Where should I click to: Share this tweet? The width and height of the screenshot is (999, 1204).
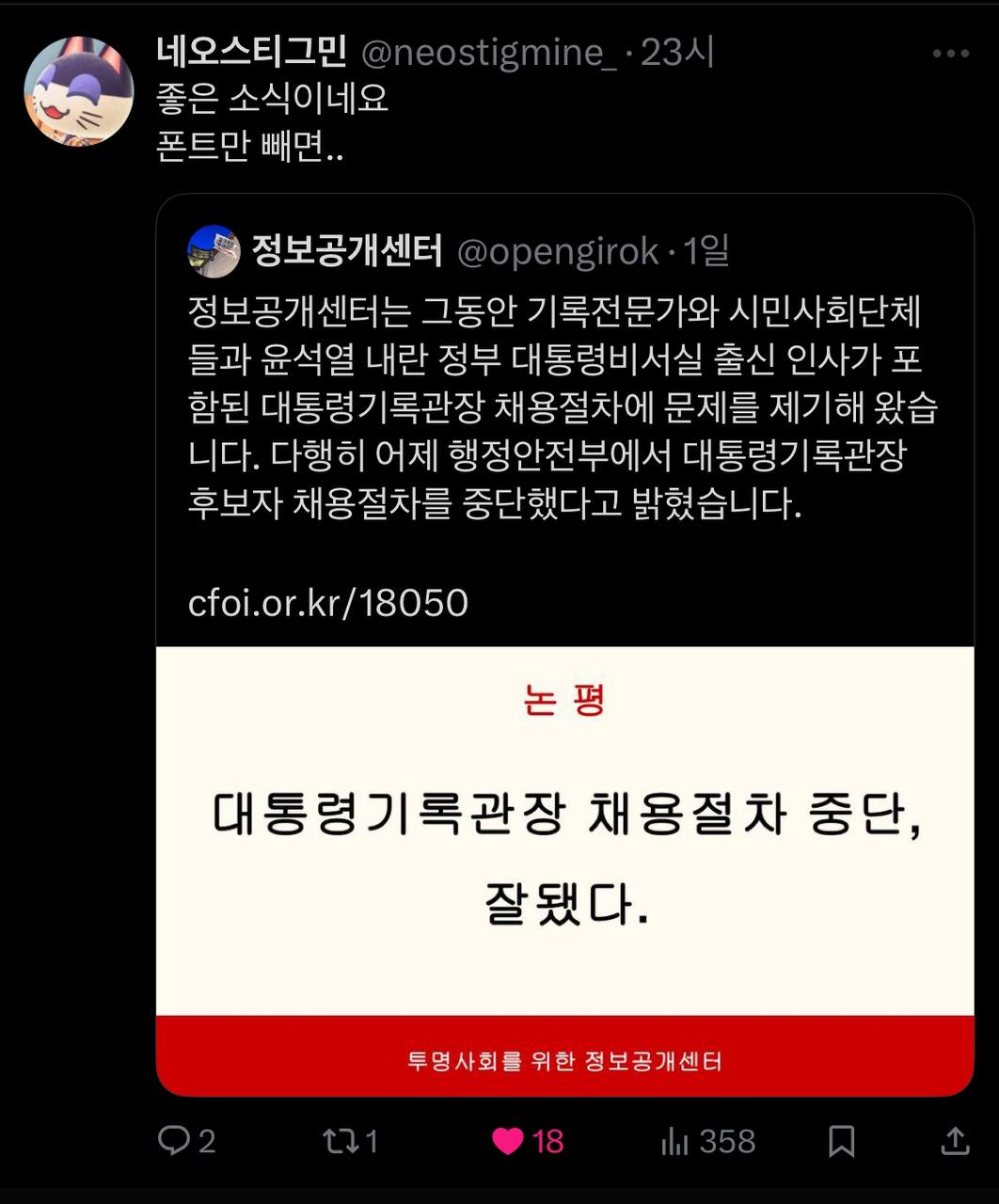tap(955, 1141)
